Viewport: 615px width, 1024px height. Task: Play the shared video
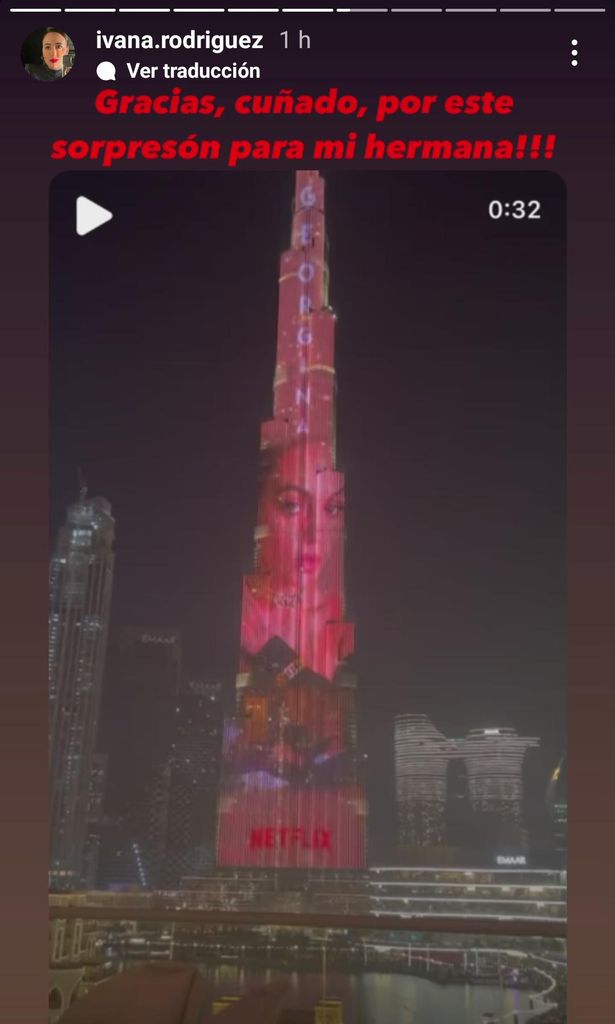click(x=94, y=215)
